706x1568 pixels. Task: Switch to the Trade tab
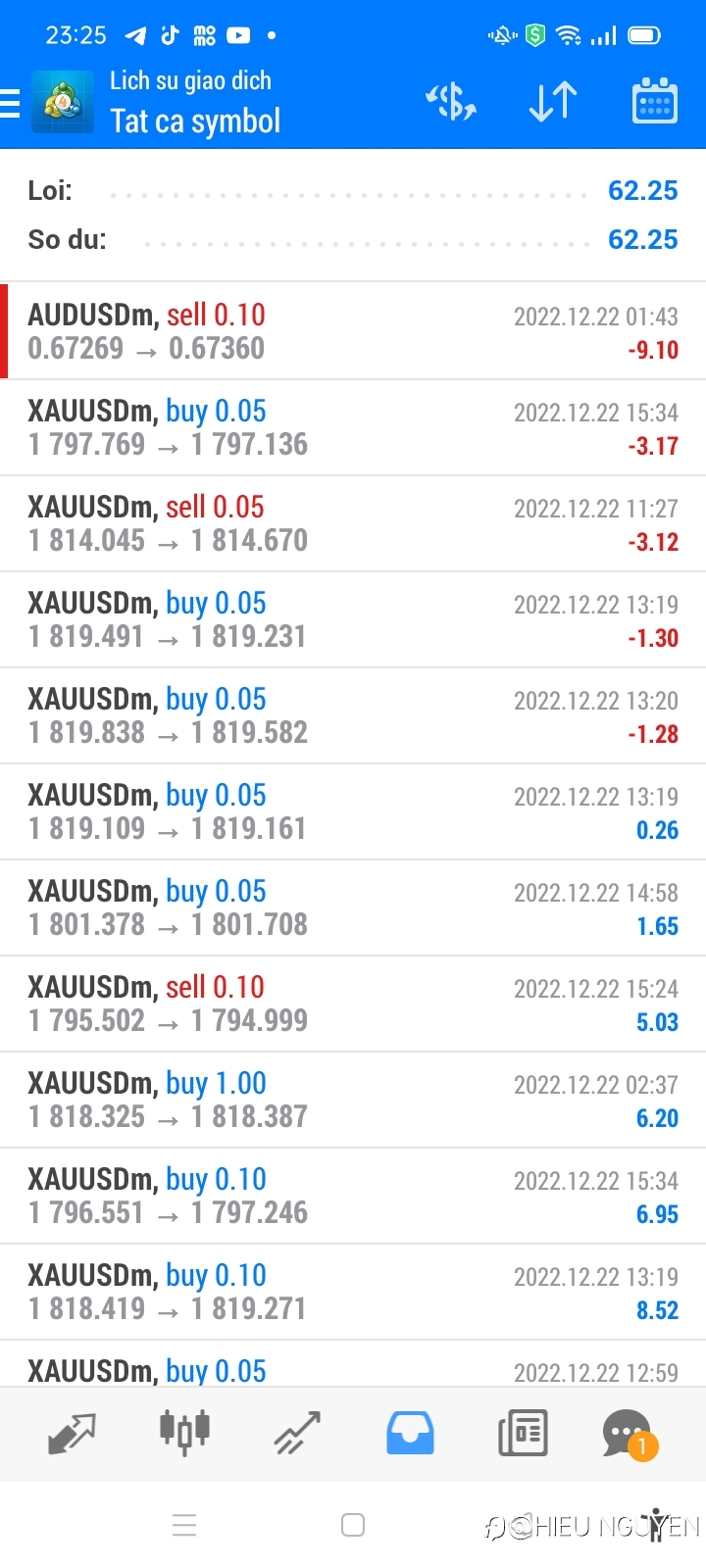coord(297,1434)
